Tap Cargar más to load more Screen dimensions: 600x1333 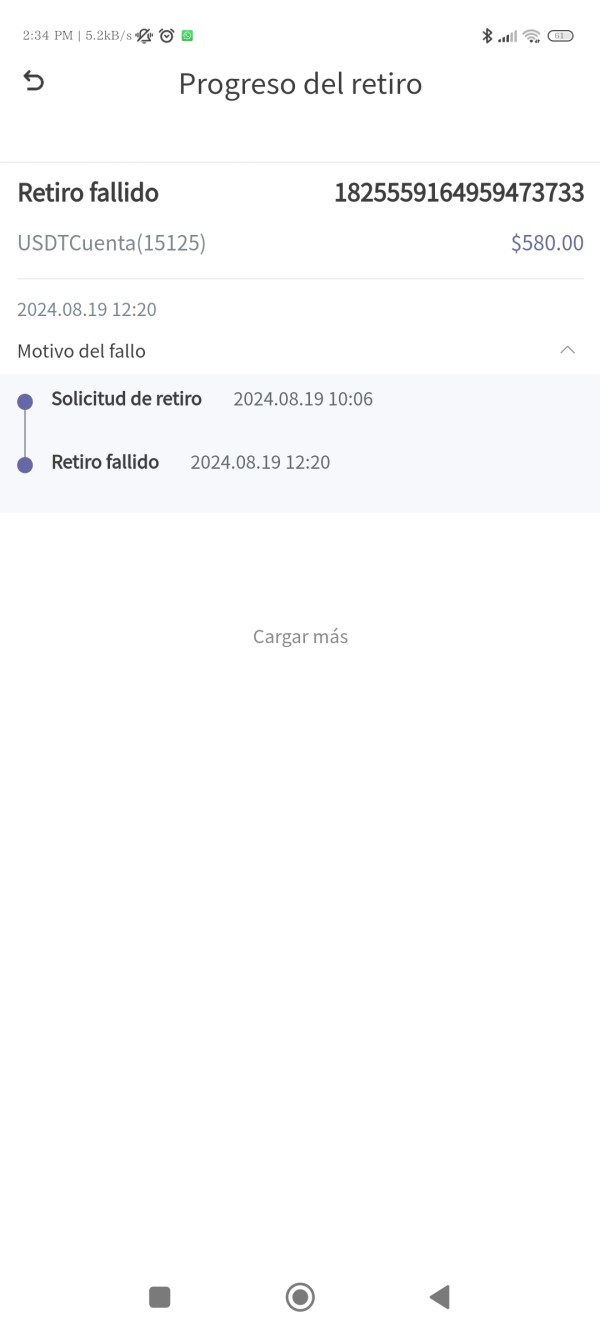pos(300,636)
